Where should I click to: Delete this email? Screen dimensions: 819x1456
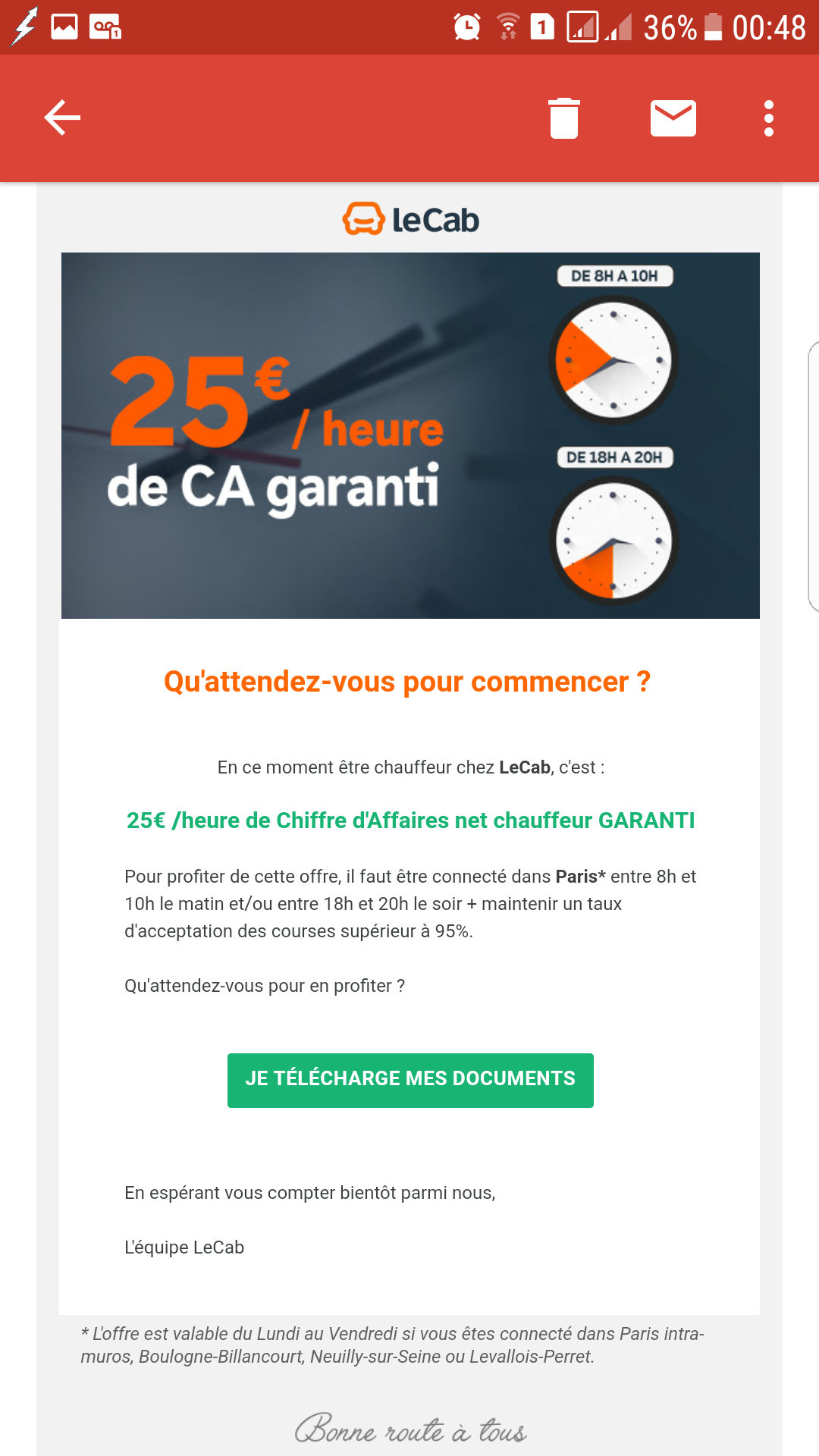(x=564, y=118)
